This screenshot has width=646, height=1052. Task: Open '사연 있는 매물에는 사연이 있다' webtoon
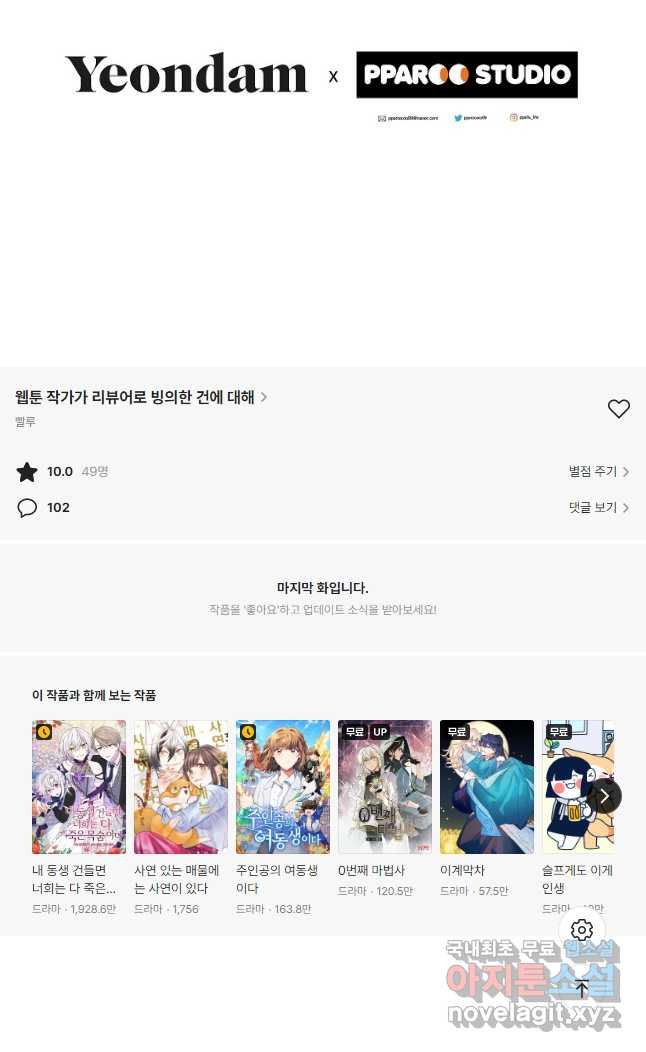pyautogui.click(x=181, y=786)
